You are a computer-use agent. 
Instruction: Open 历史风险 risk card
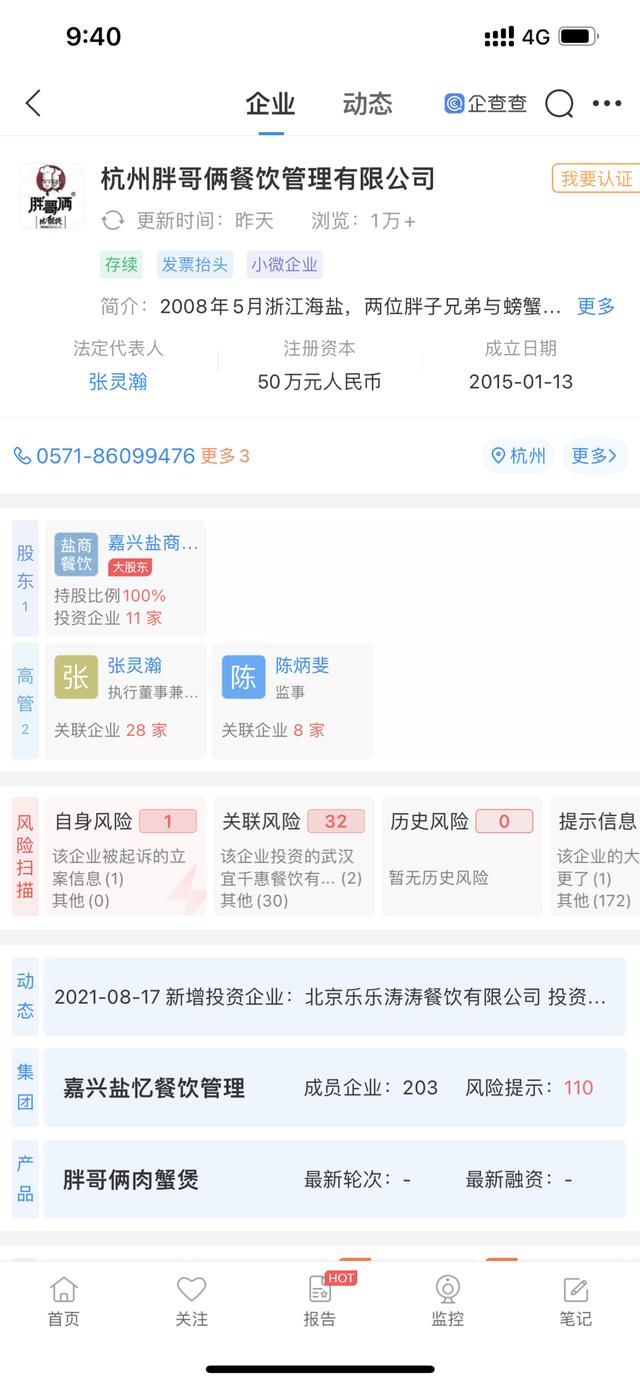tap(461, 856)
